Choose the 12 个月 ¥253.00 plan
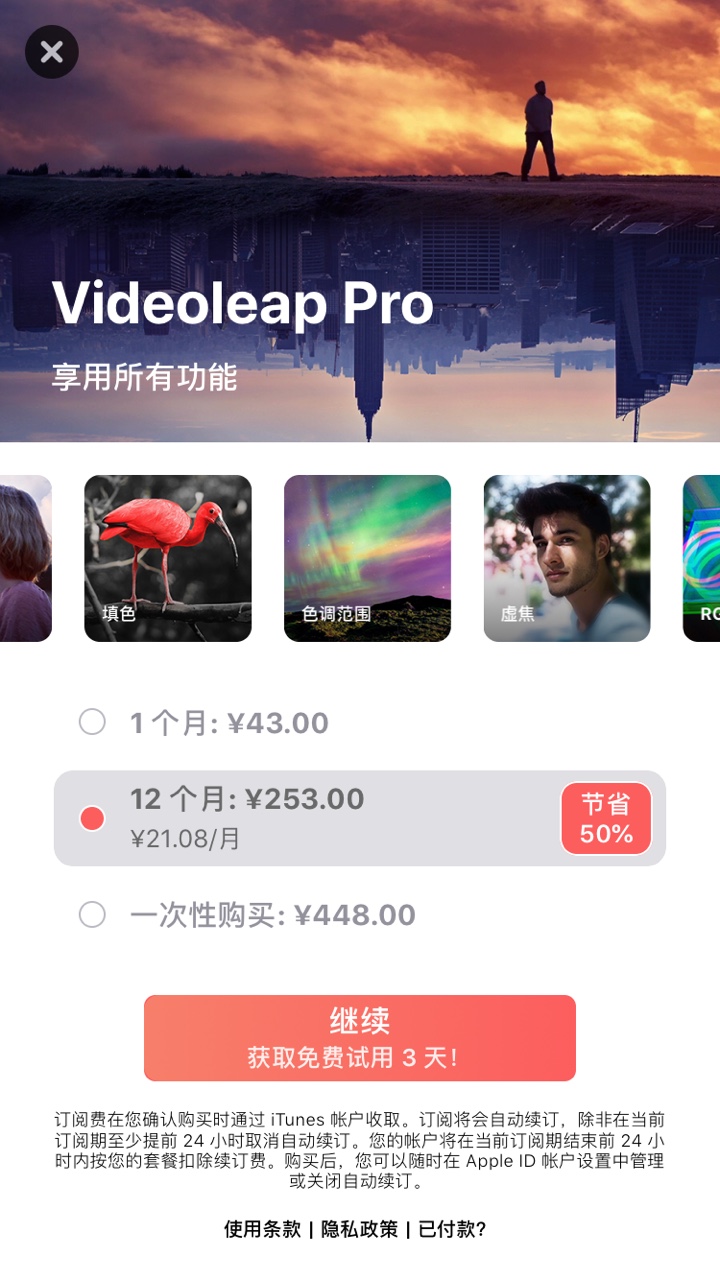 pos(92,818)
